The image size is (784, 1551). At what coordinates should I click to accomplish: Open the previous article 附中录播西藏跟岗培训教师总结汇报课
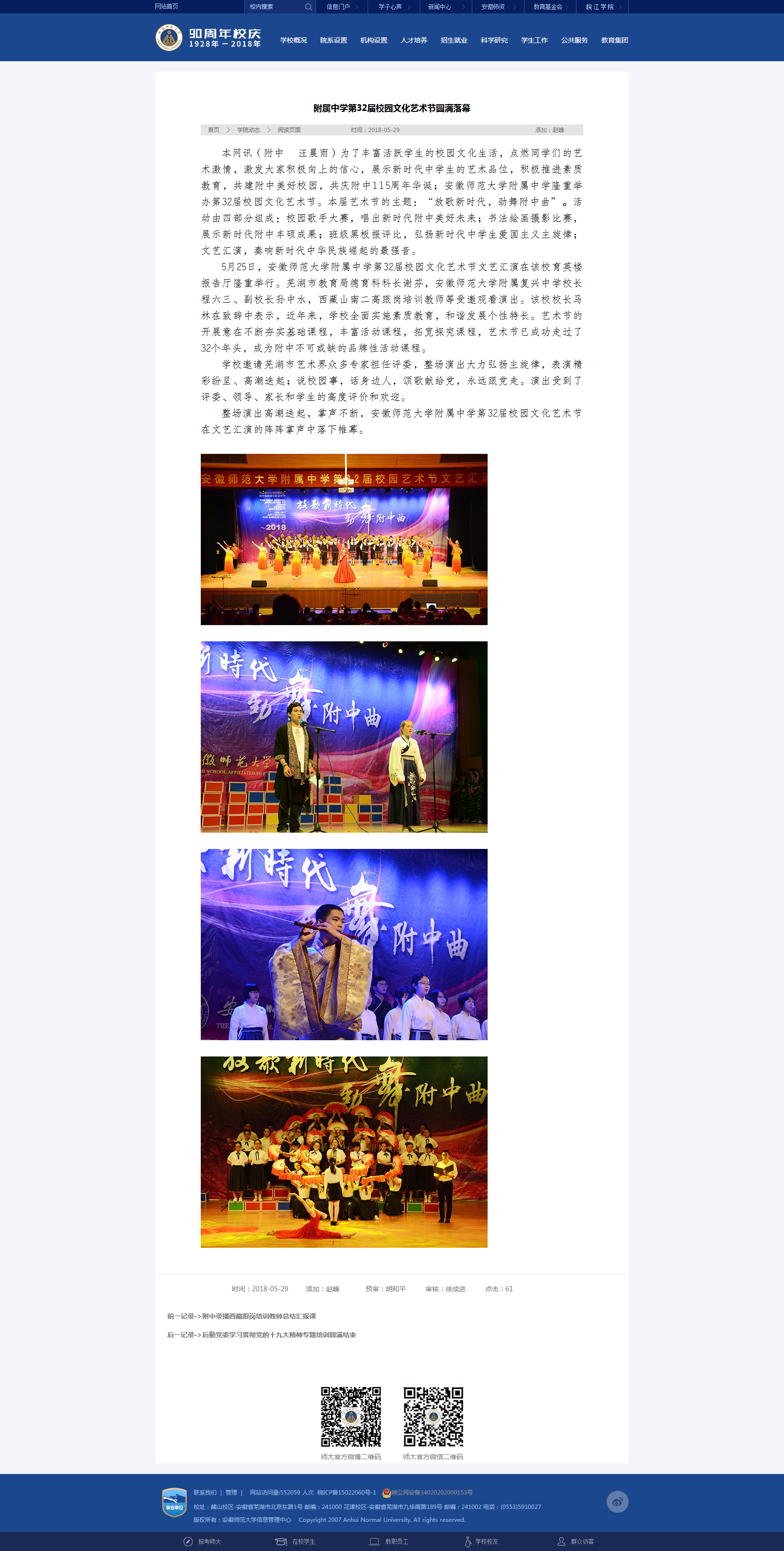[259, 1316]
